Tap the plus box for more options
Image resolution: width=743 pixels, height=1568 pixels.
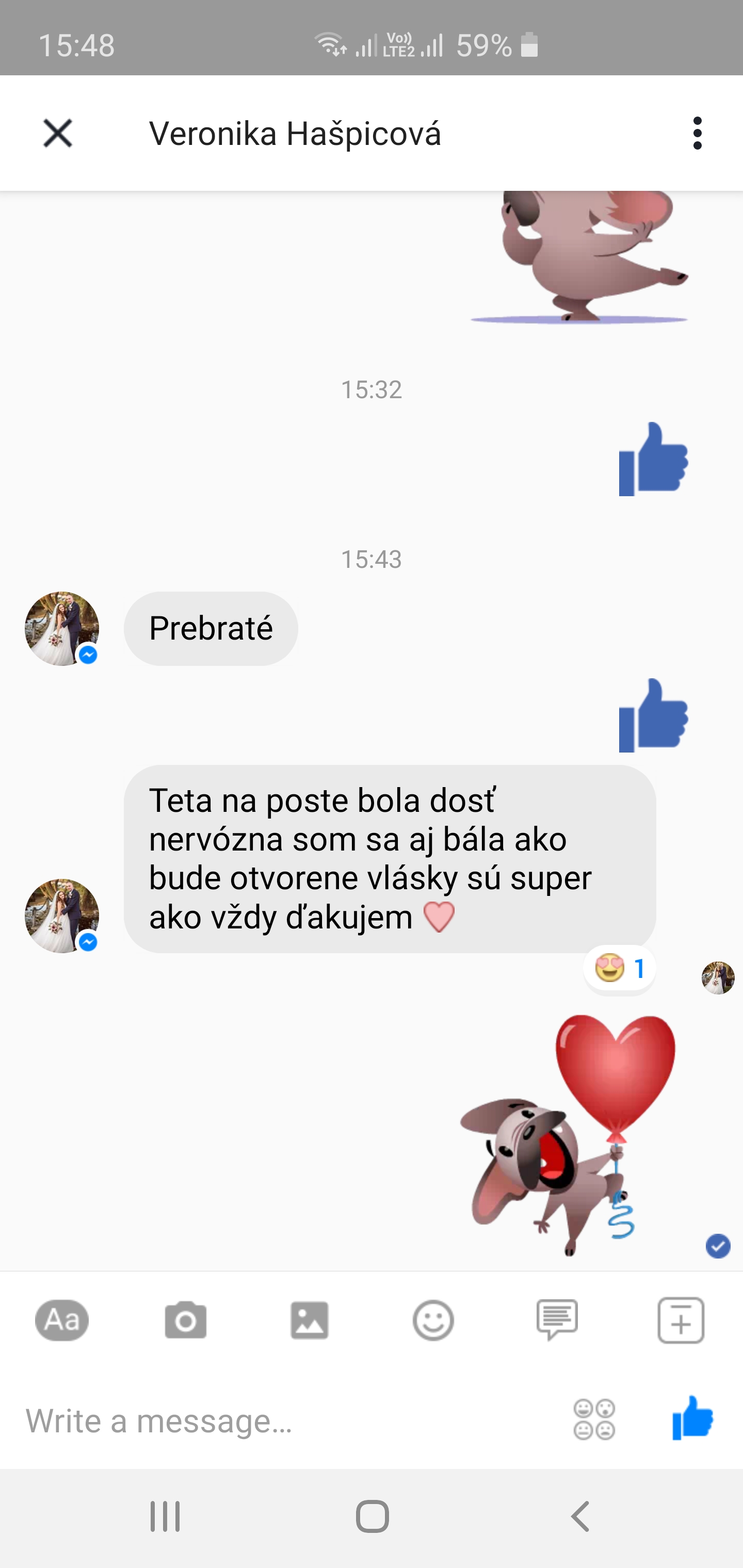(681, 1320)
